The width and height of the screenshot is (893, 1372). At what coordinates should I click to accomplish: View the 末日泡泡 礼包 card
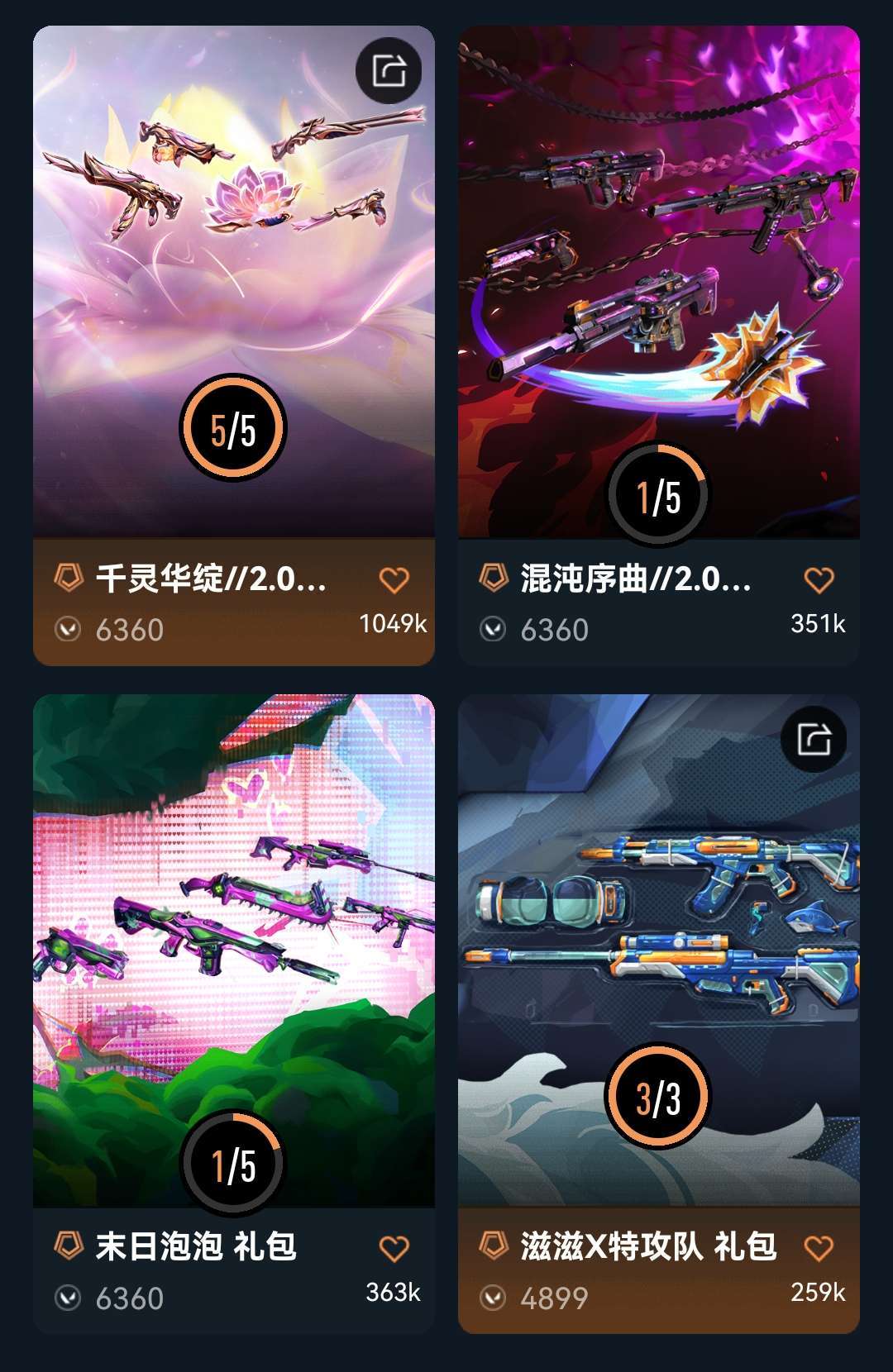pos(234,1013)
